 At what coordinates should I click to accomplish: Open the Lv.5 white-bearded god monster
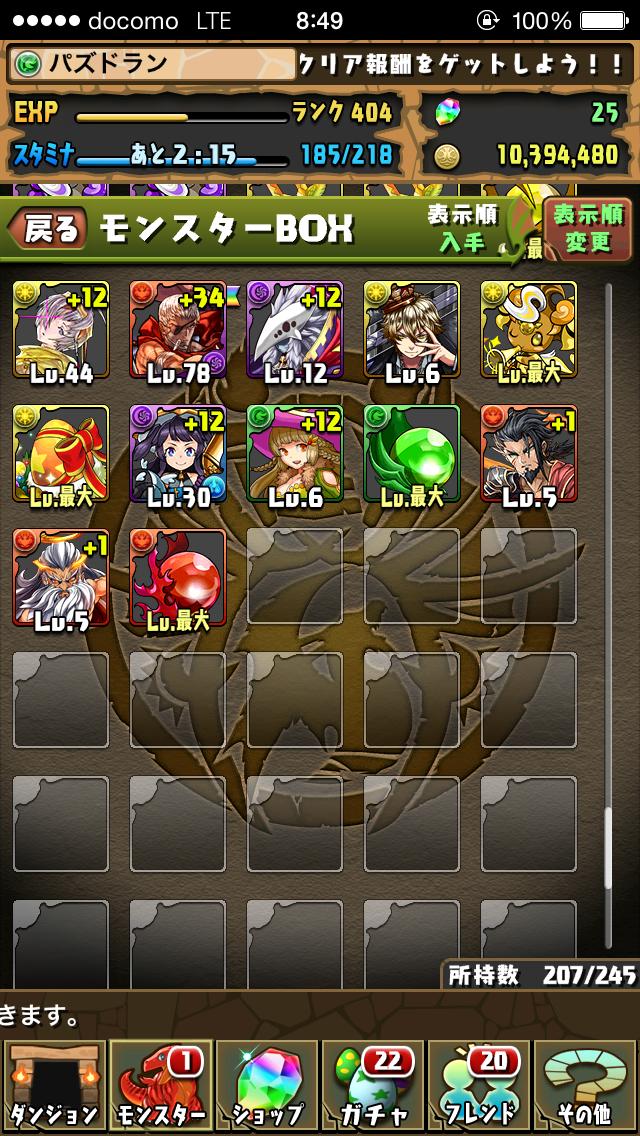pos(60,577)
